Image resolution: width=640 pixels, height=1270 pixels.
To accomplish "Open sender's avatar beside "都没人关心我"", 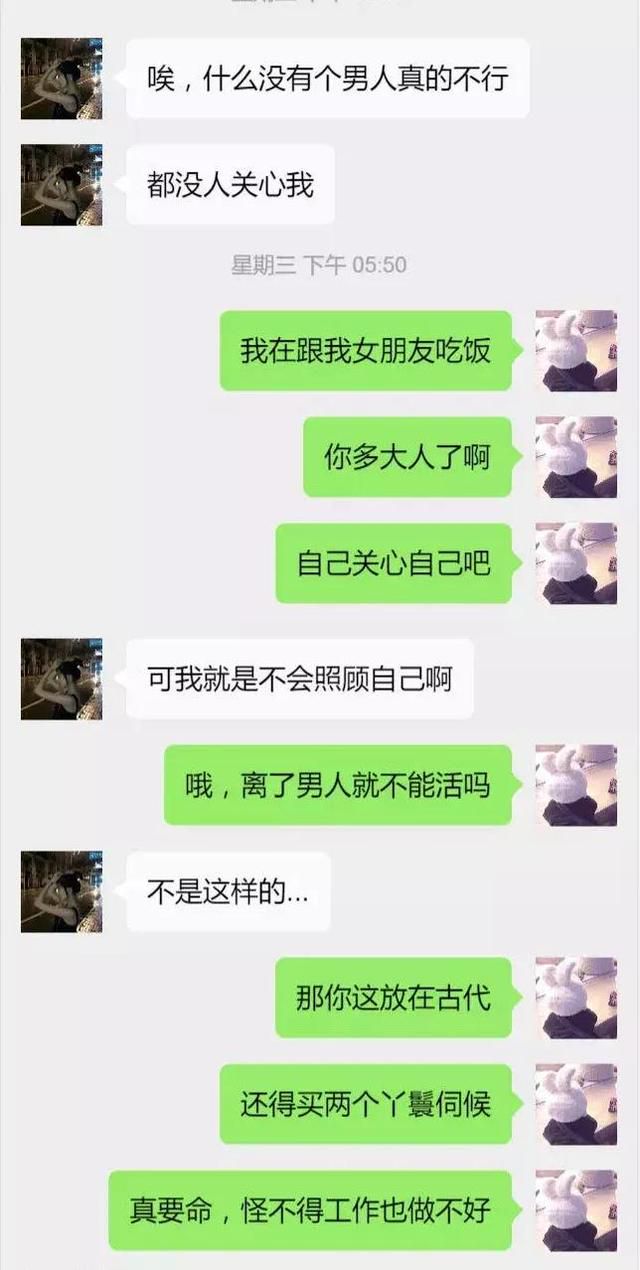I will click(61, 185).
